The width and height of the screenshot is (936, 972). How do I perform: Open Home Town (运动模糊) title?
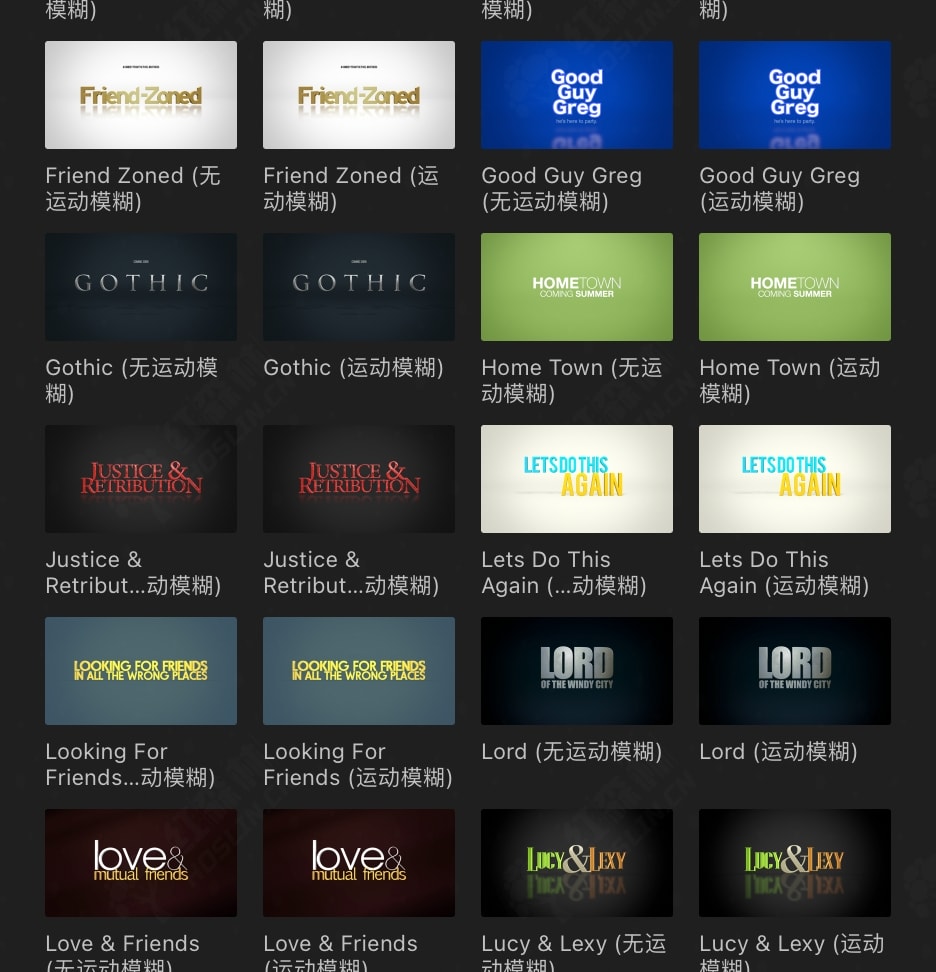tap(795, 287)
